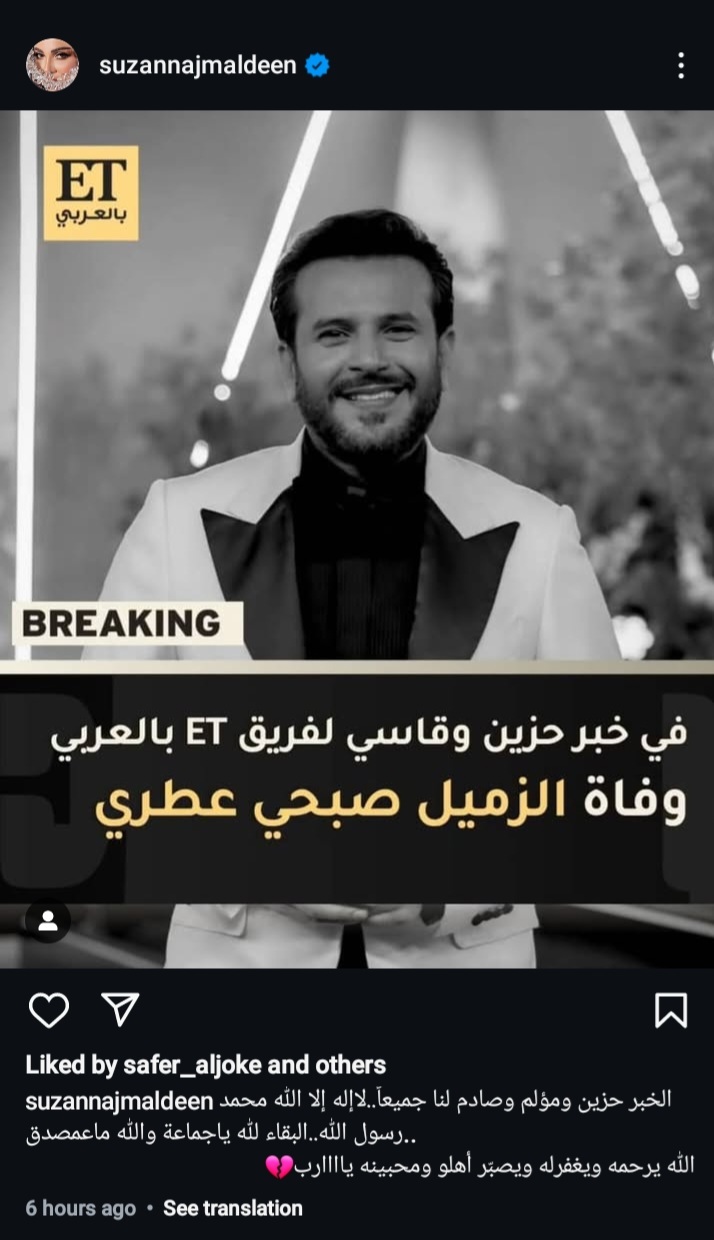View likes from safer_aljoke and others
The height and width of the screenshot is (1240, 714).
(x=205, y=1065)
